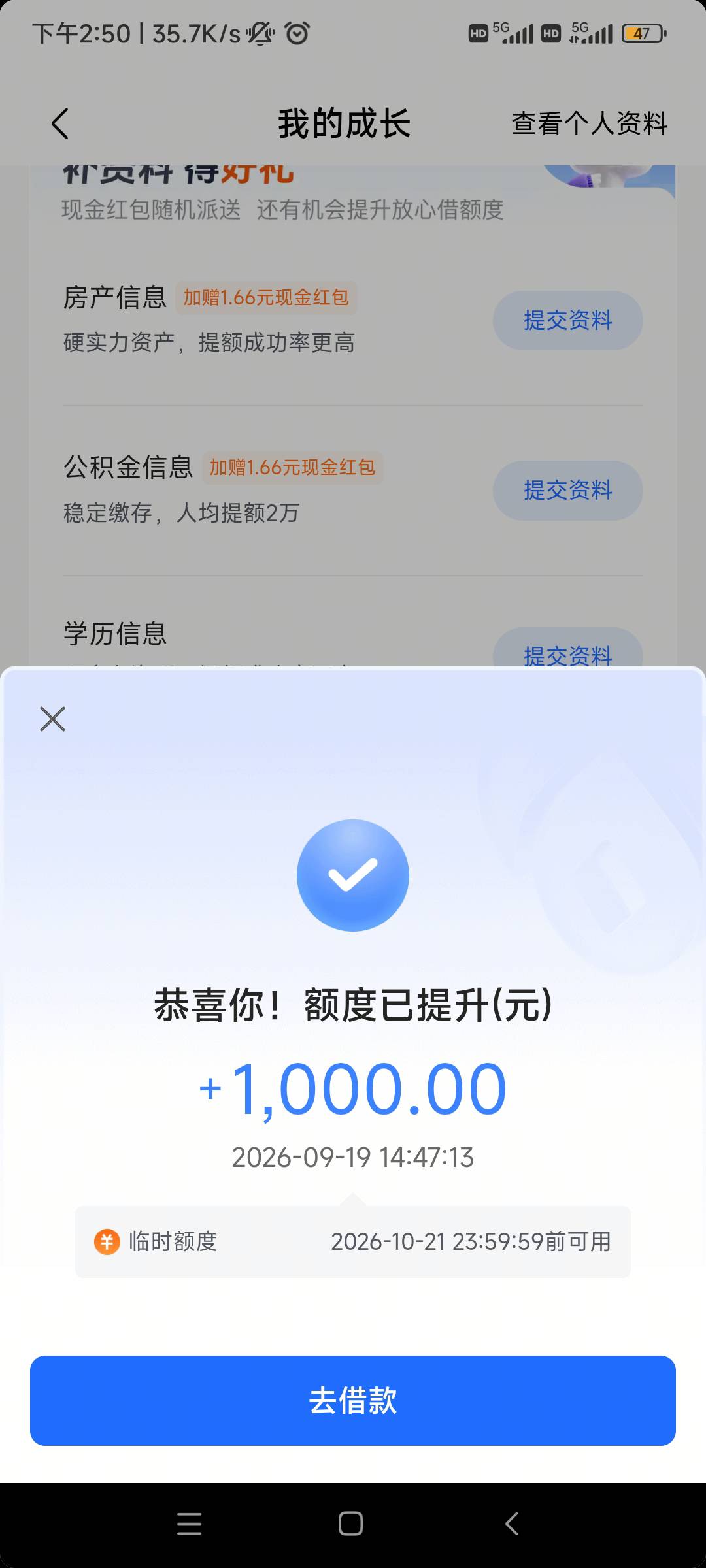Open 查看个人资料 in the top bar
This screenshot has height=1568, width=706.
coord(589,123)
